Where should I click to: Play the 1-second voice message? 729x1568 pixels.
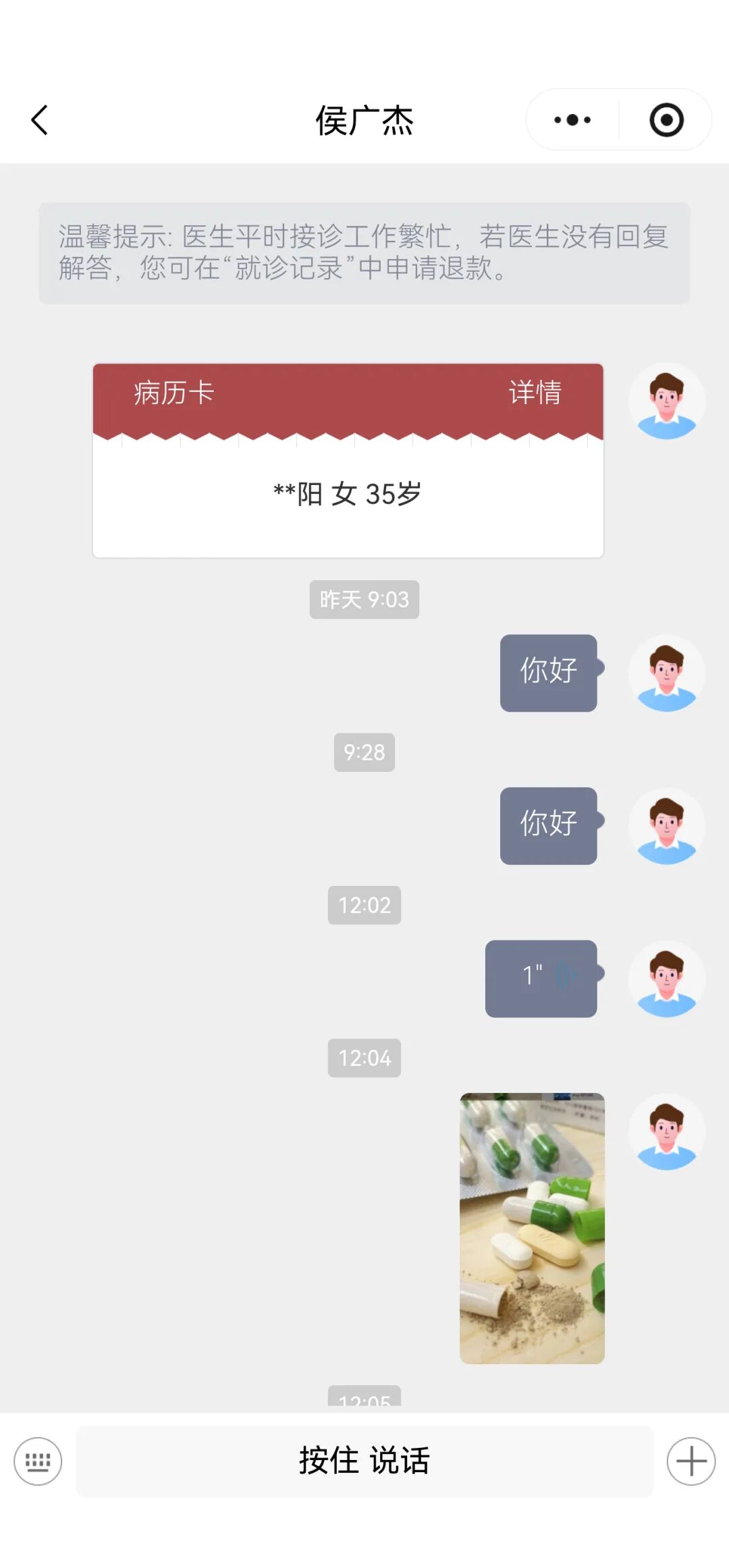click(541, 978)
